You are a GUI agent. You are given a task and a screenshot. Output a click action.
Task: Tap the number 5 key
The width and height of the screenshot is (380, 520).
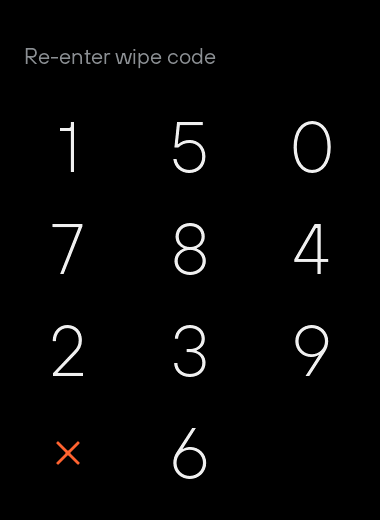190,147
